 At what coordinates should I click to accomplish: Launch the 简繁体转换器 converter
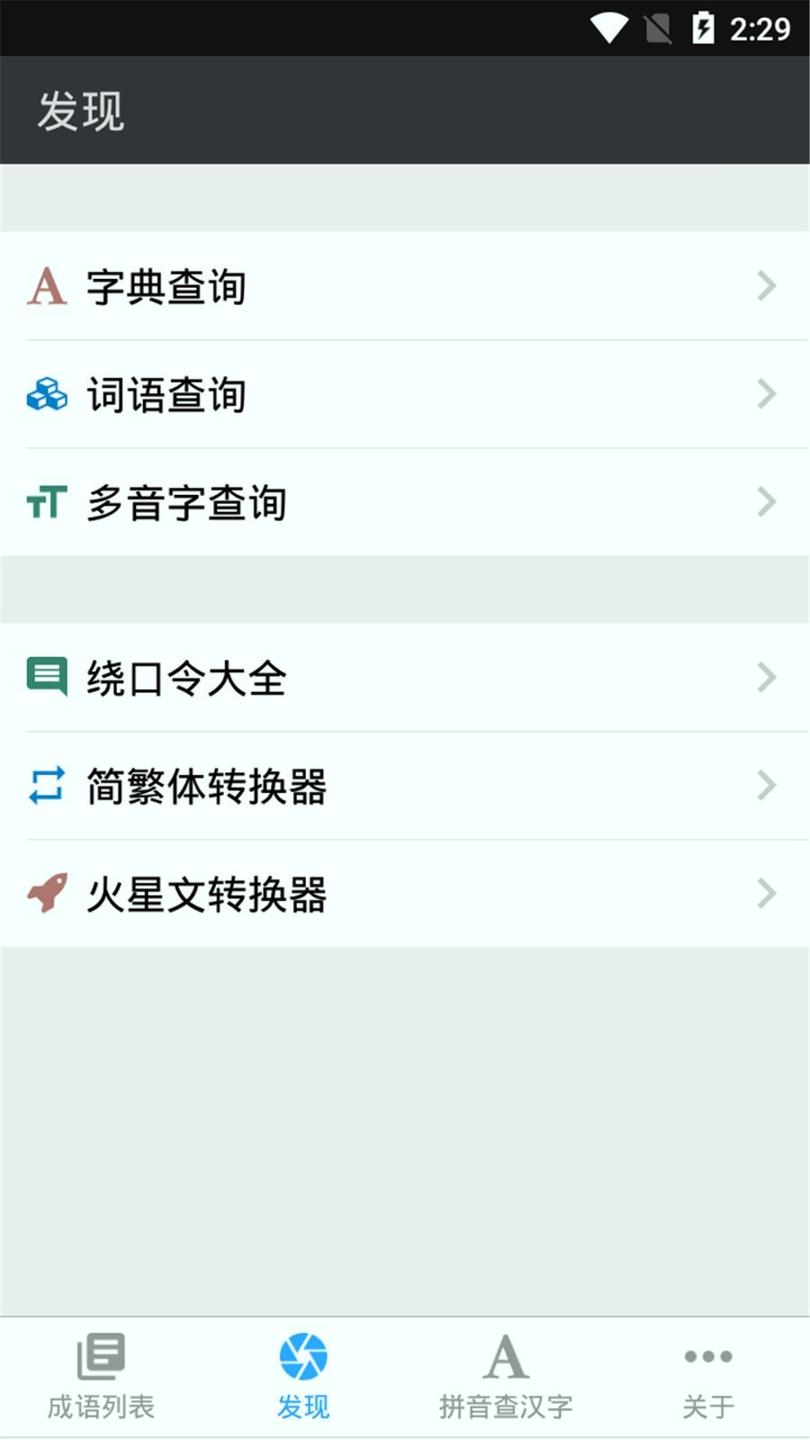tap(206, 787)
